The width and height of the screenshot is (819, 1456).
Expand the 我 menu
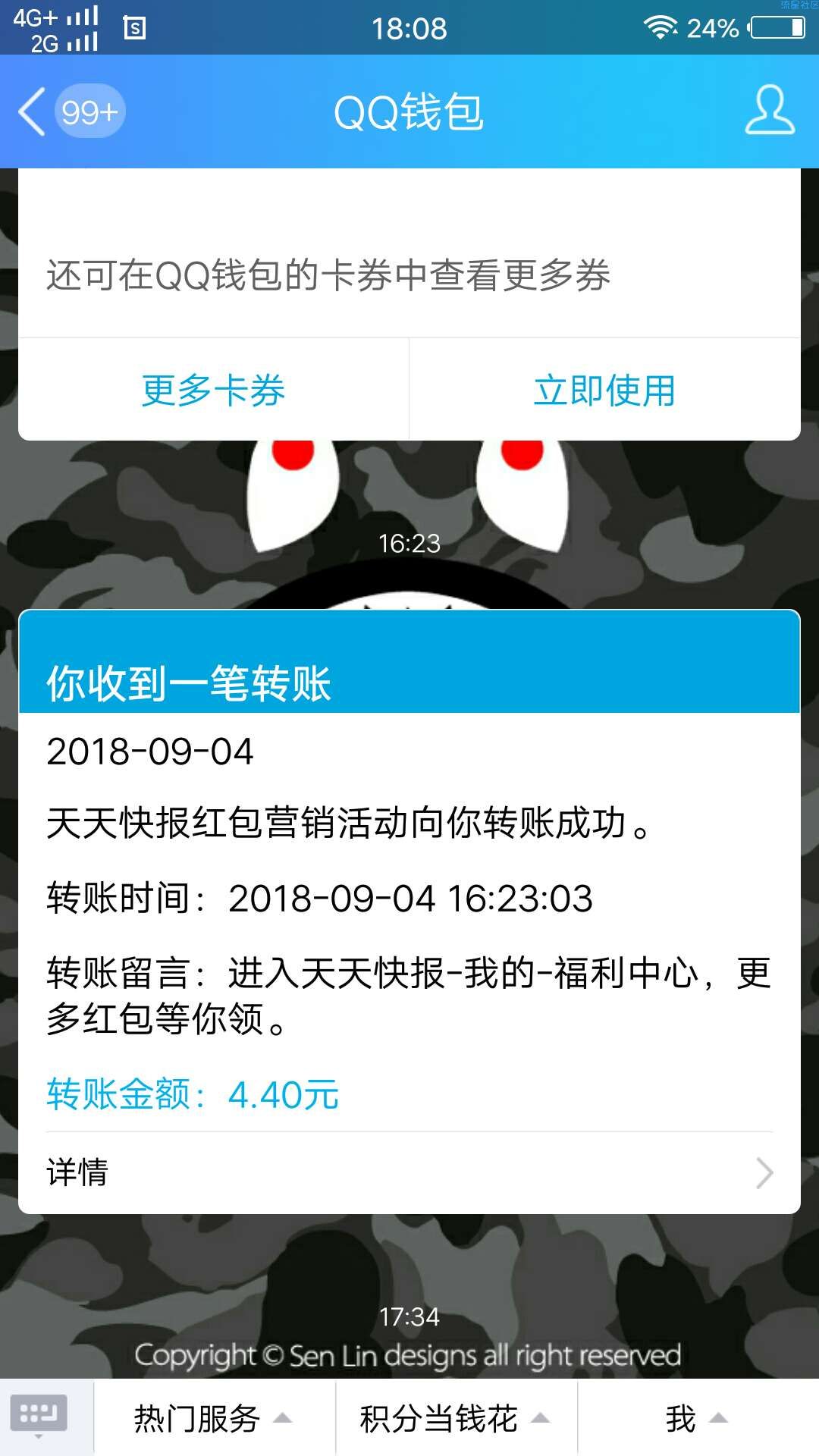[x=697, y=1418]
